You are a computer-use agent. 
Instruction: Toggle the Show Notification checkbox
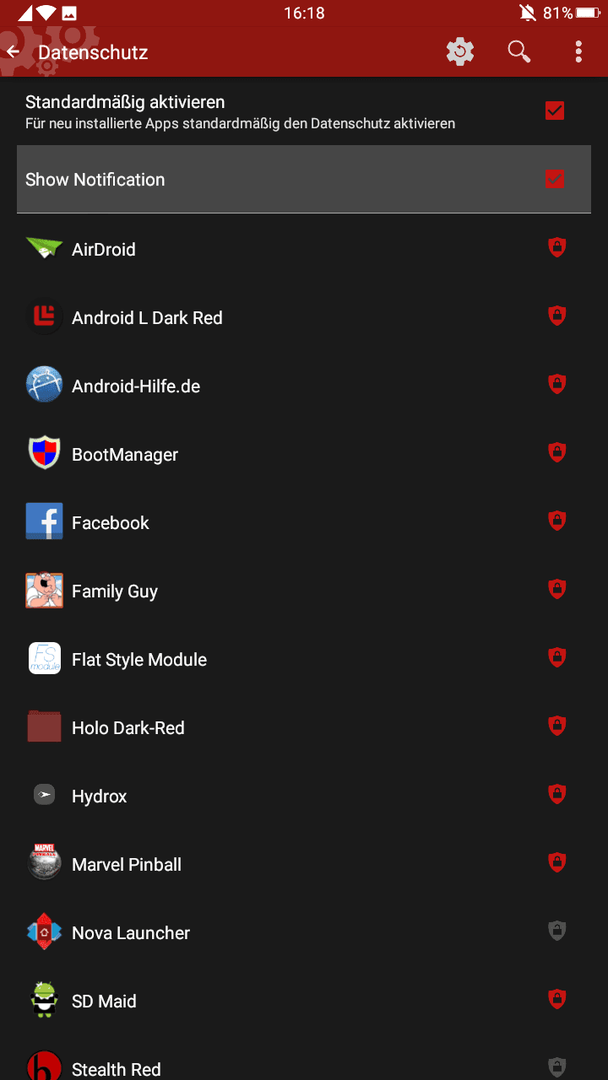pyautogui.click(x=554, y=180)
